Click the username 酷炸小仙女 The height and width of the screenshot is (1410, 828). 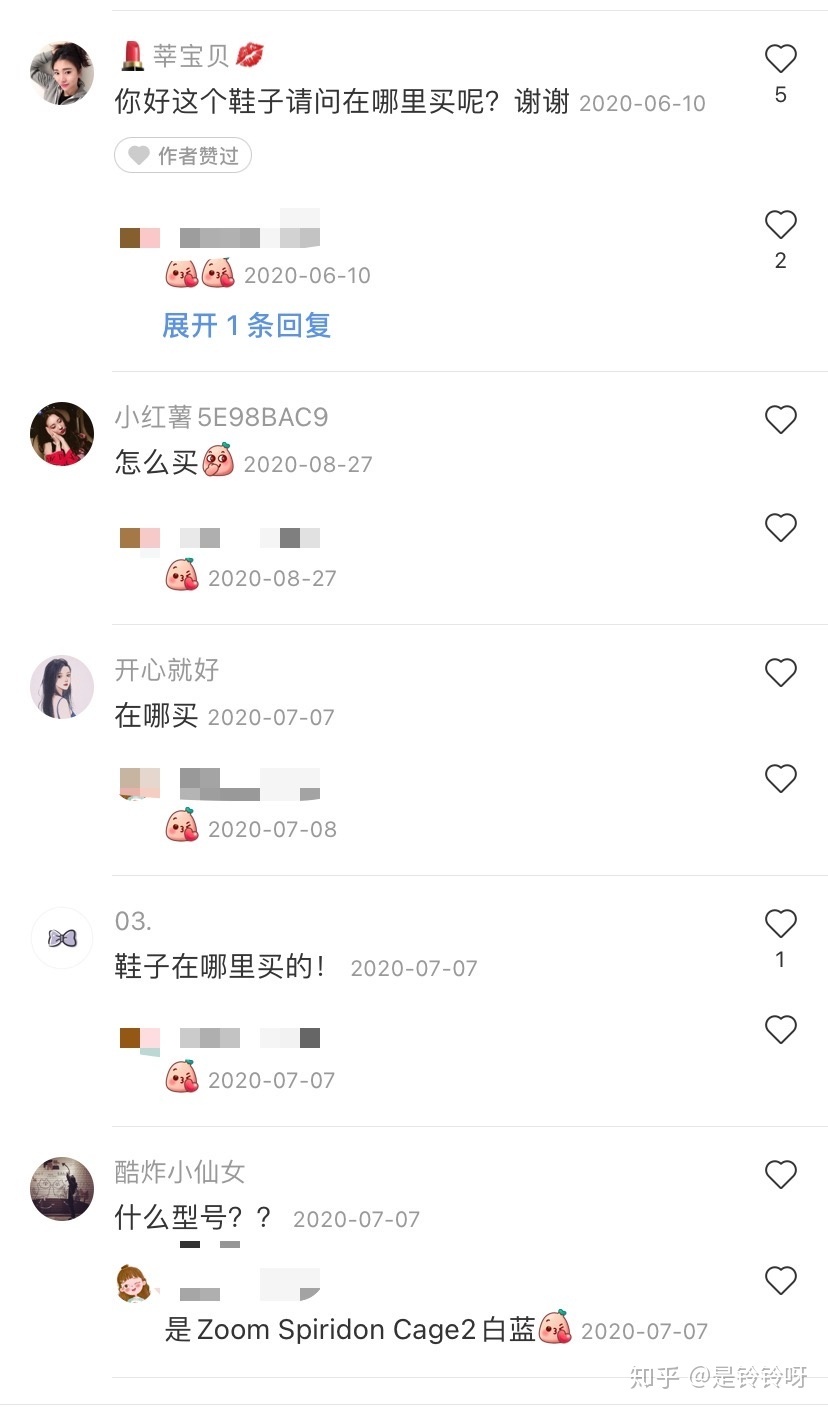[178, 1173]
